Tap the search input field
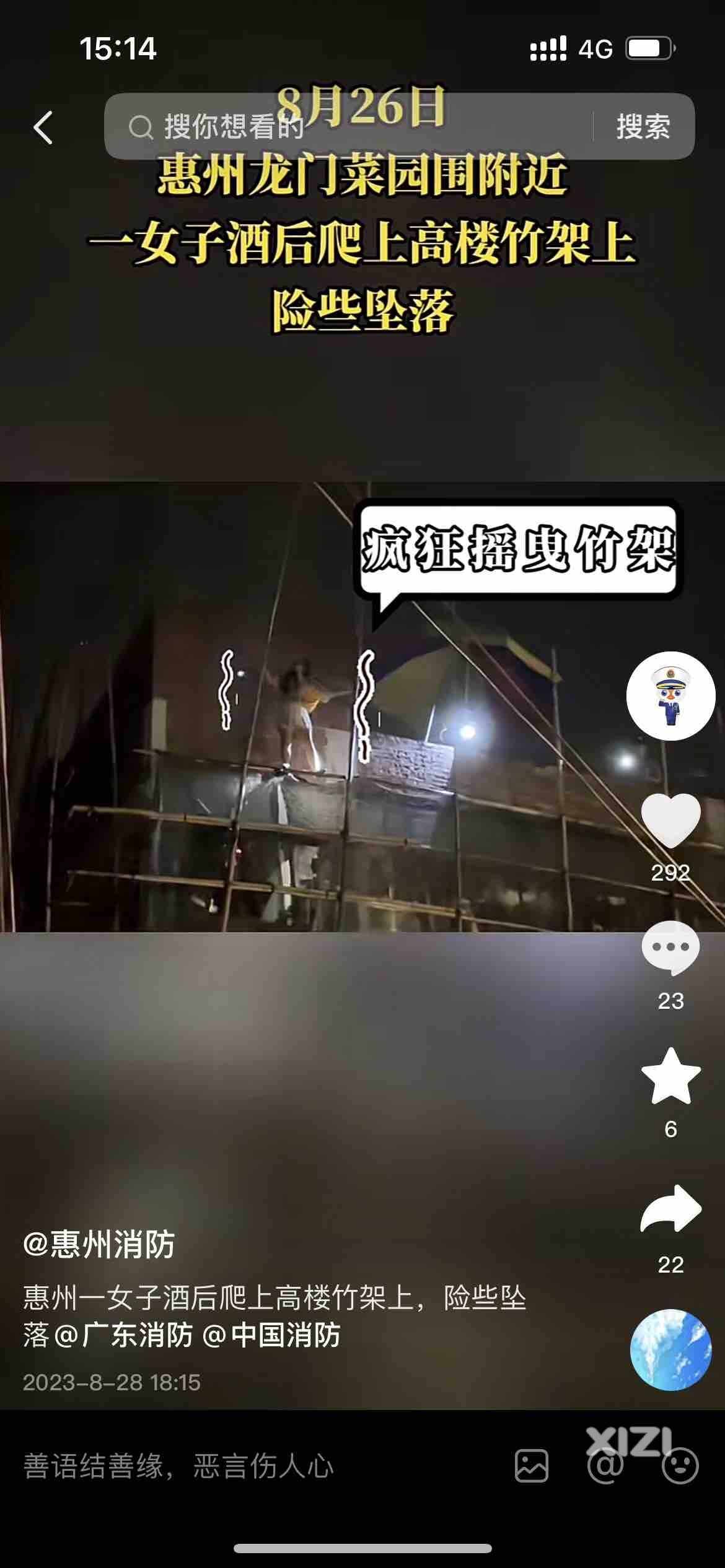The width and height of the screenshot is (725, 1568). pyautogui.click(x=347, y=127)
